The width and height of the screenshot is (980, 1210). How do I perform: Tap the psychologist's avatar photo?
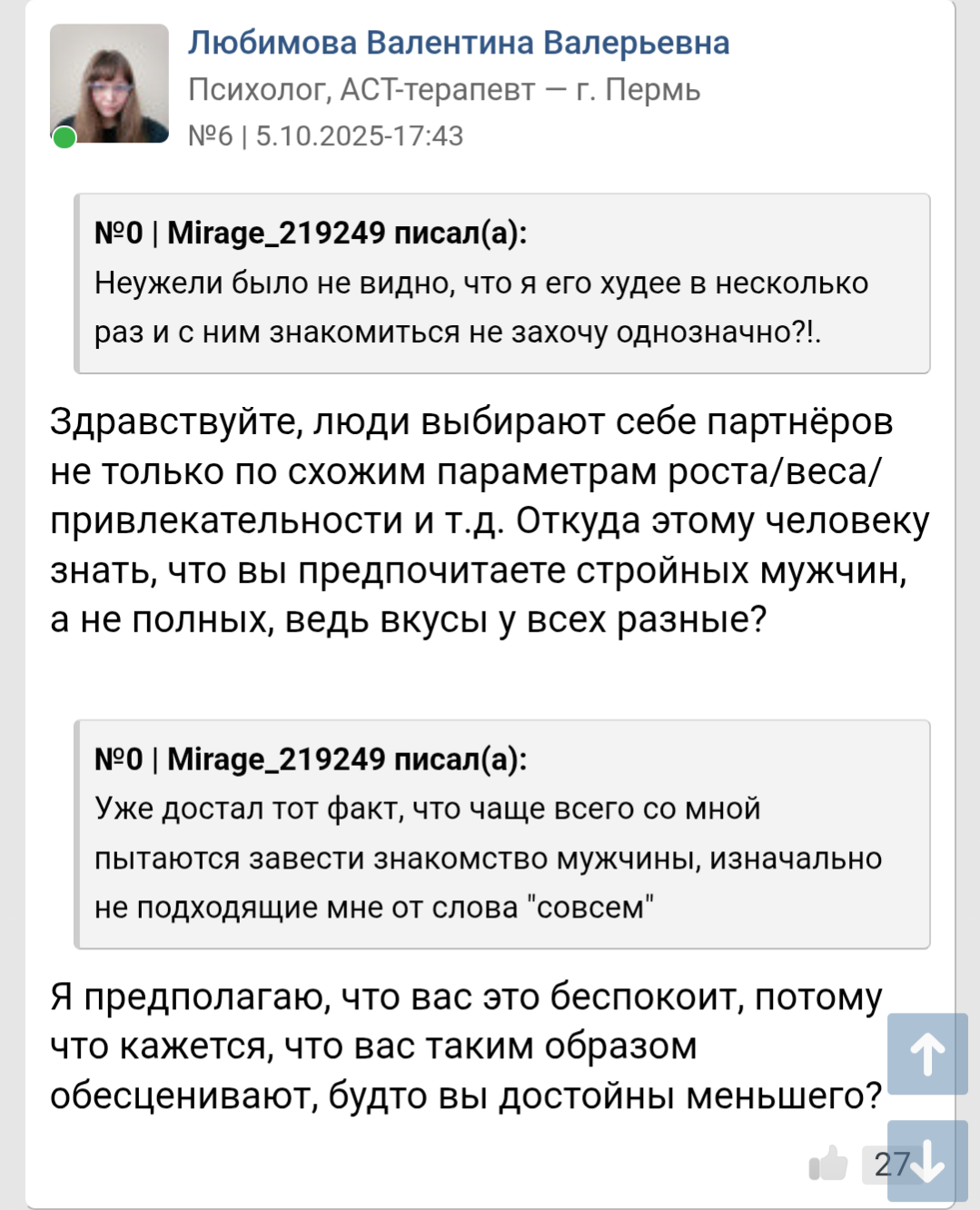pos(109,84)
